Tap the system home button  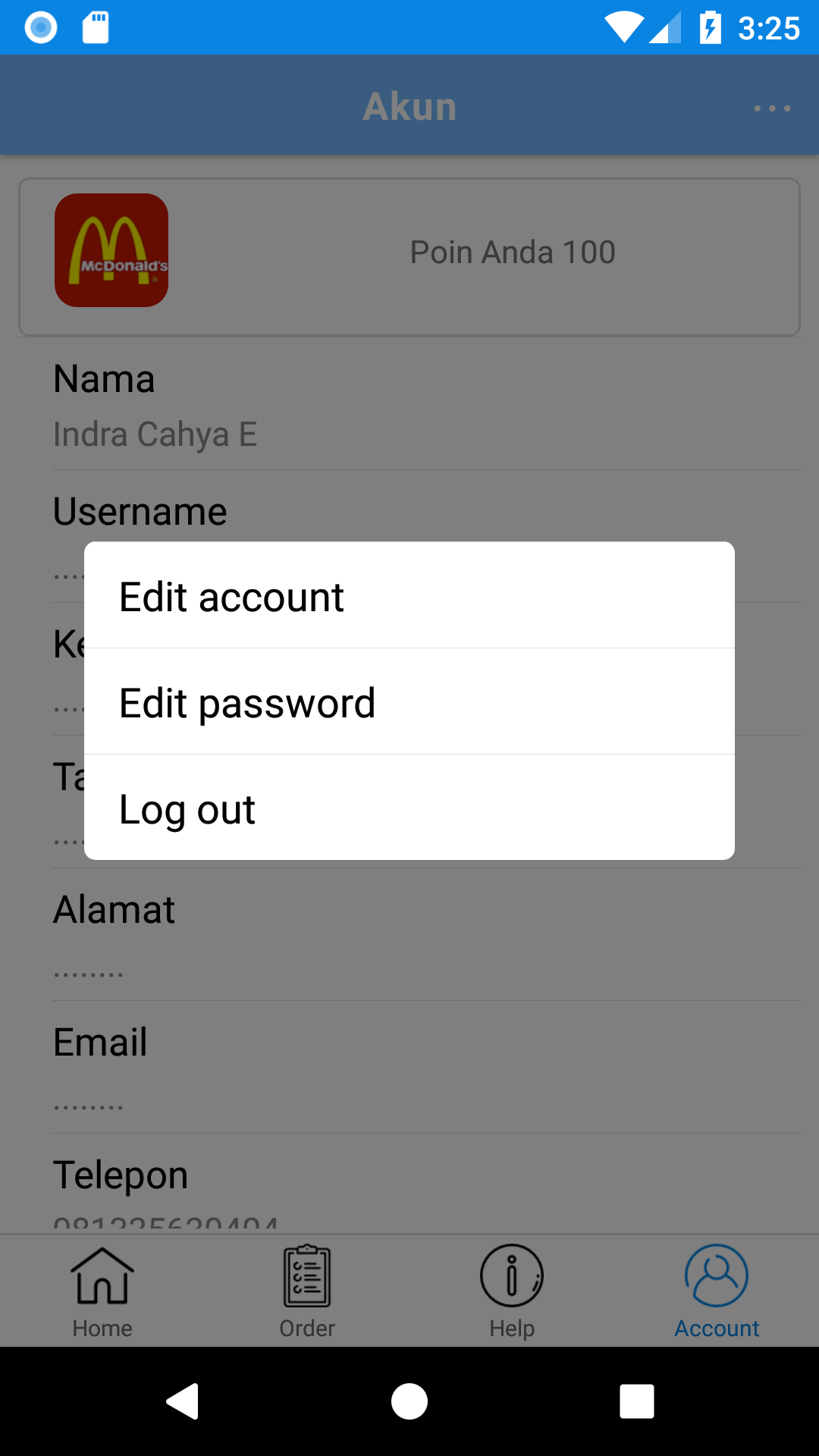pyautogui.click(x=409, y=1401)
